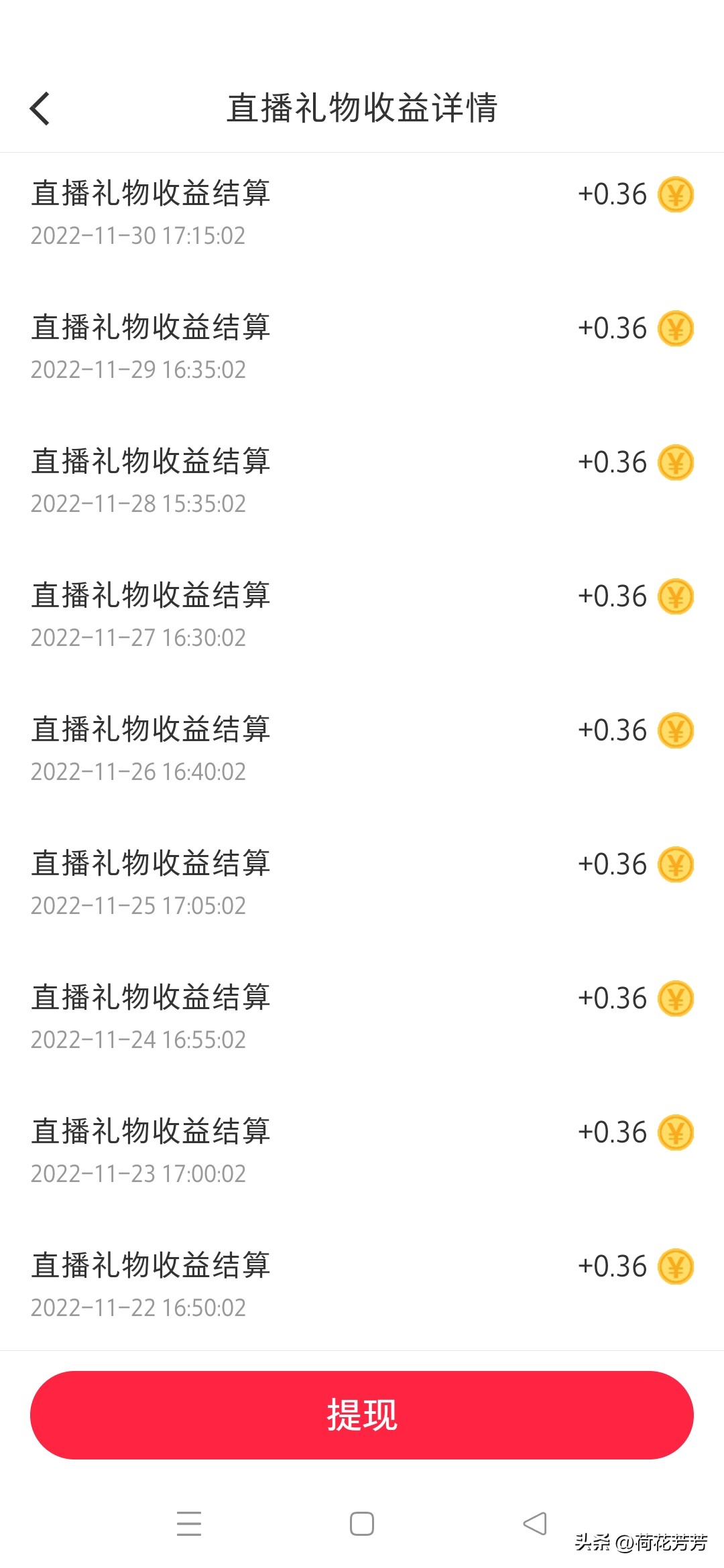Tap the back arrow in the title bar
This screenshot has width=724, height=1568.
(40, 107)
